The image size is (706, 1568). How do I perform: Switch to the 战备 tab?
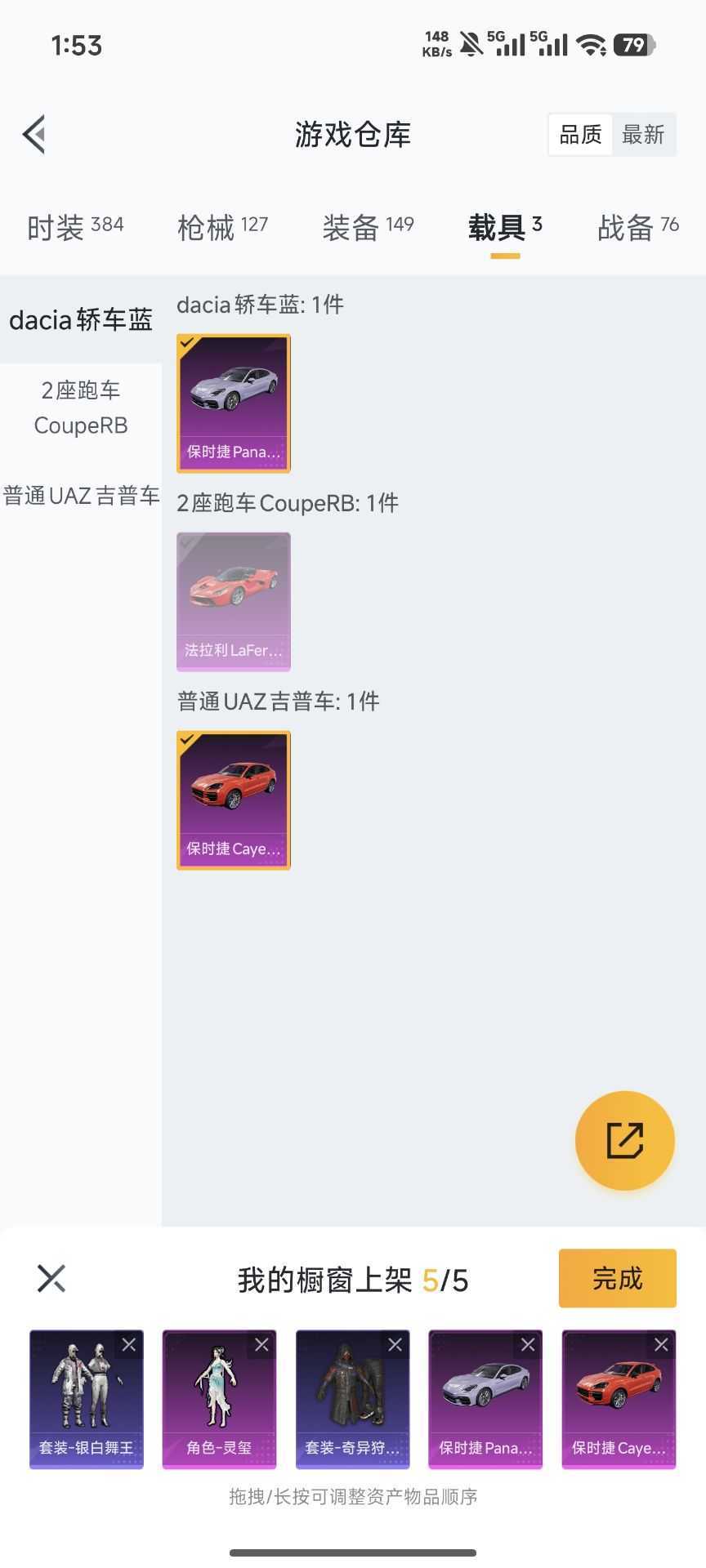point(637,227)
